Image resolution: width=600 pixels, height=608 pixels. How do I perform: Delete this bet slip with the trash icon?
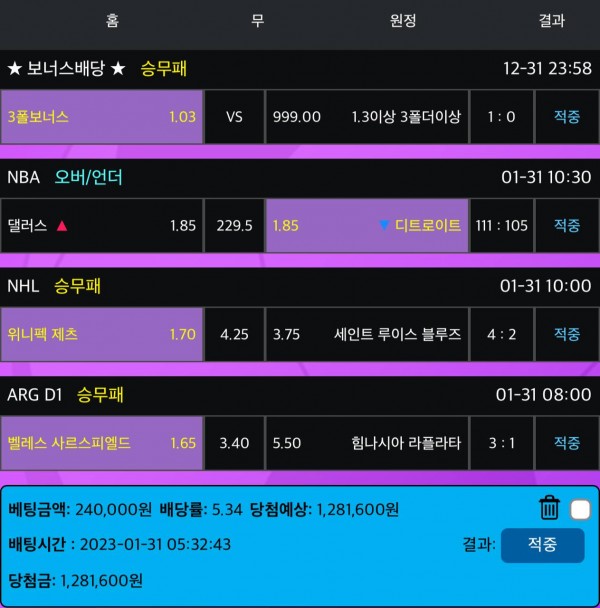[x=549, y=508]
